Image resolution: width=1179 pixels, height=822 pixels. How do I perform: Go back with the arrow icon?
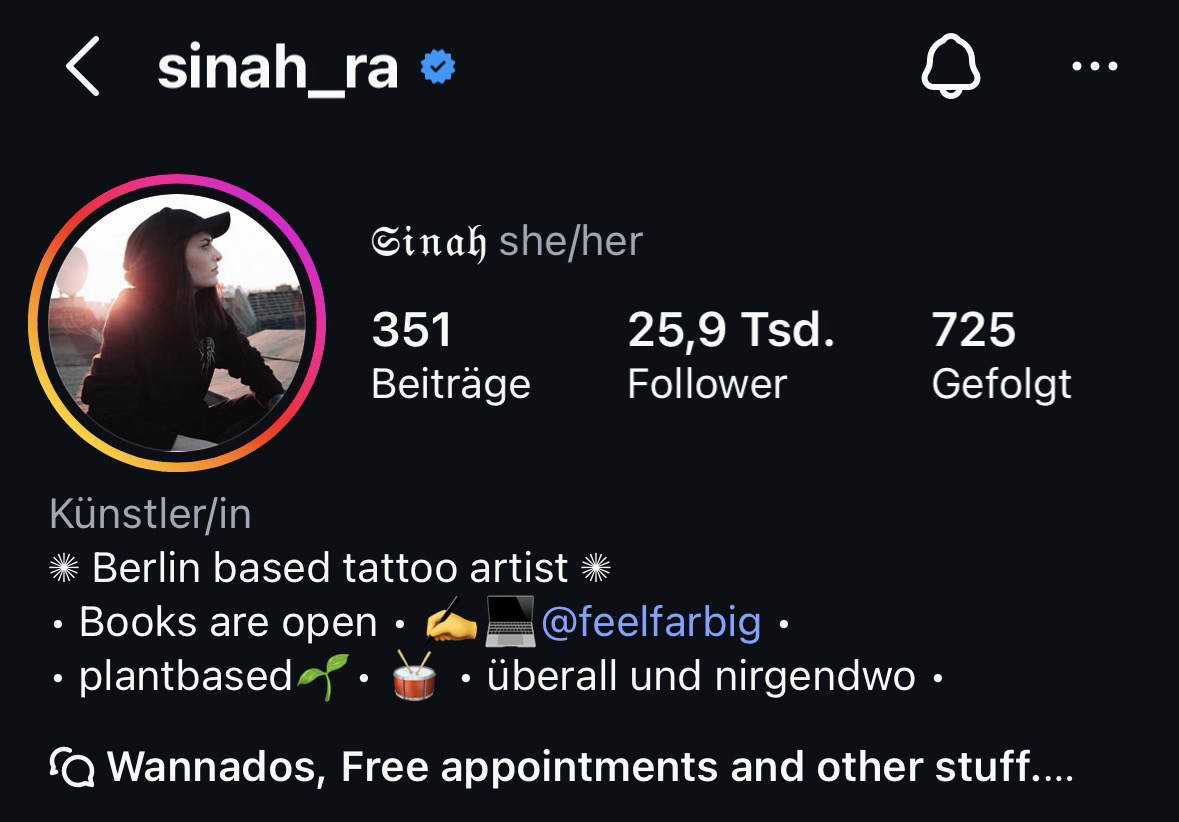pos(83,68)
